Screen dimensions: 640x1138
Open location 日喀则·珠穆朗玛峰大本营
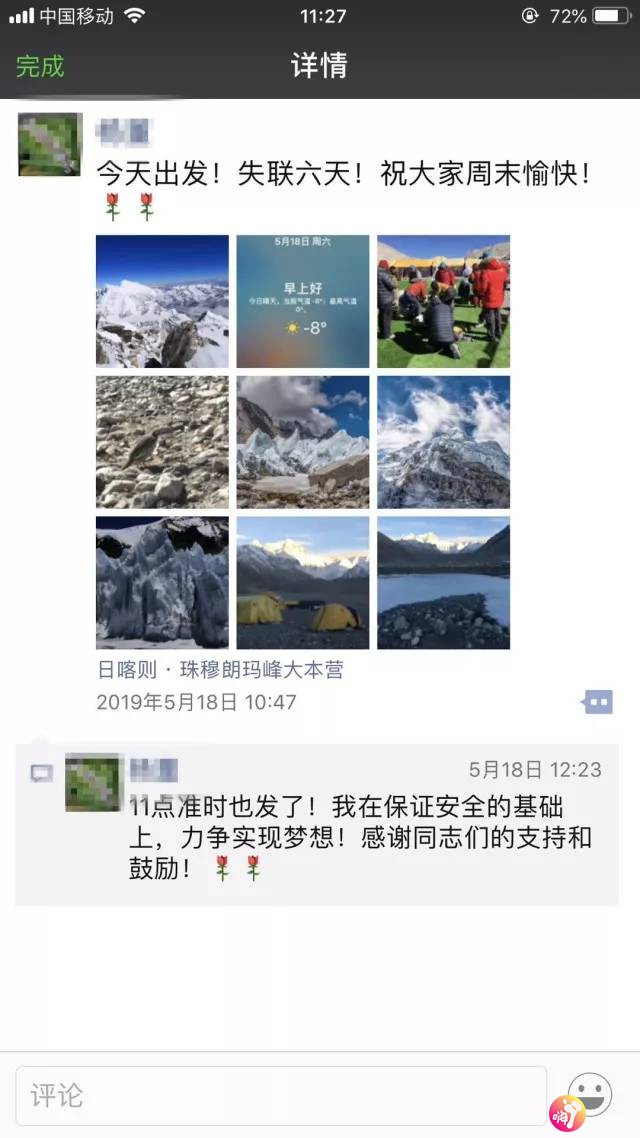click(x=219, y=670)
